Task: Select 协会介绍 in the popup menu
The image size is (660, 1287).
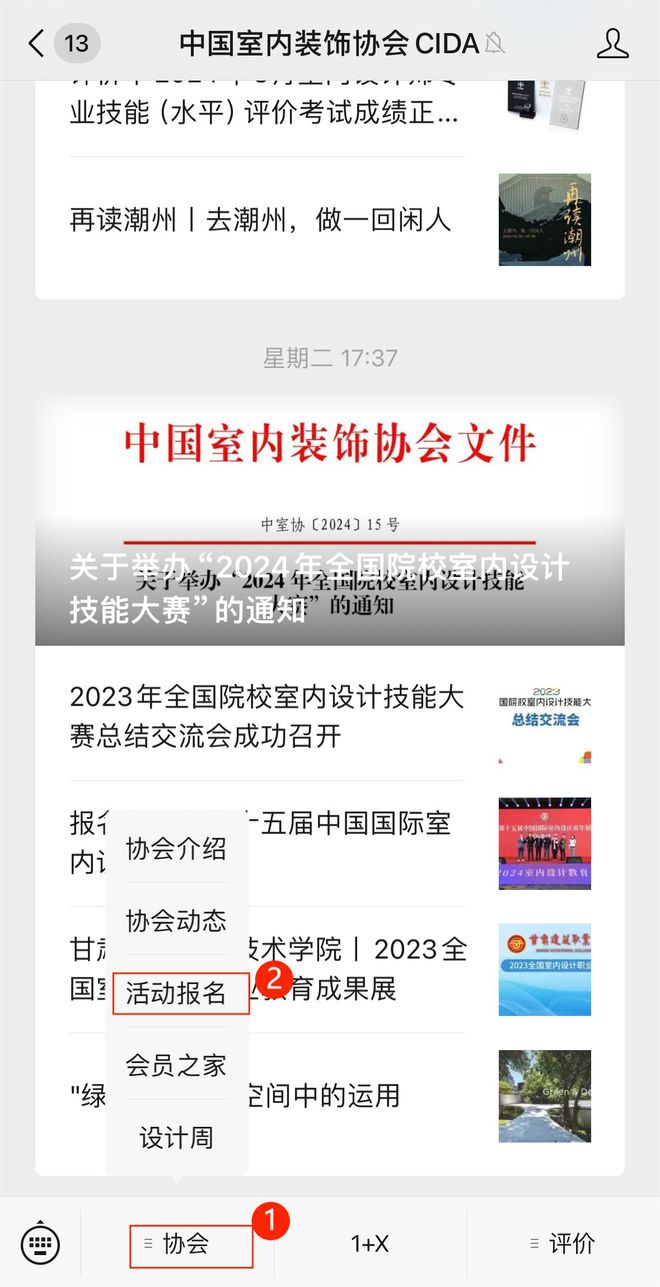Action: click(x=176, y=849)
